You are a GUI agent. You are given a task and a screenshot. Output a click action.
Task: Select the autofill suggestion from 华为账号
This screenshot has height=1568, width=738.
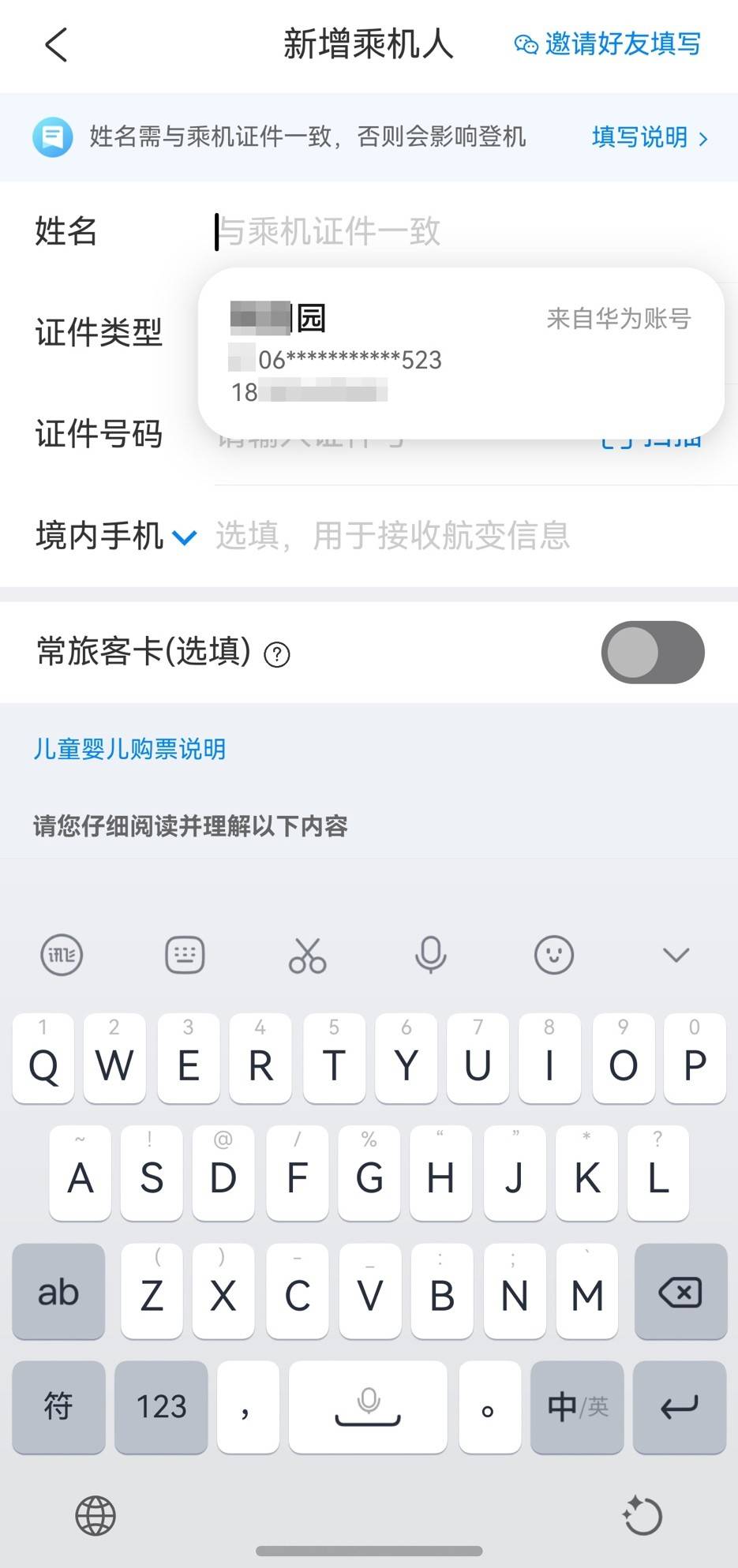[460, 353]
